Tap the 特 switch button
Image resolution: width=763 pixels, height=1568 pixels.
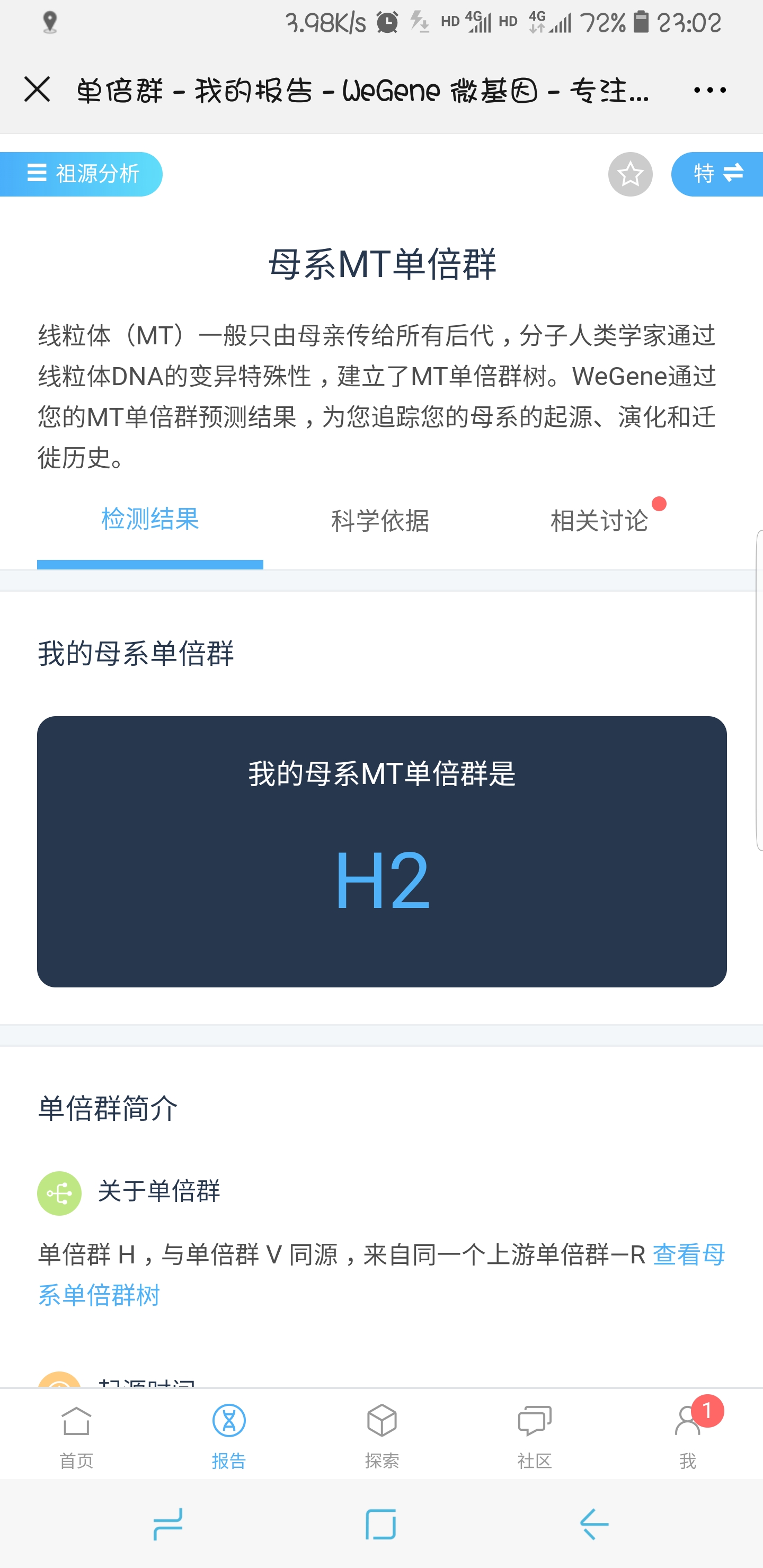click(x=717, y=174)
